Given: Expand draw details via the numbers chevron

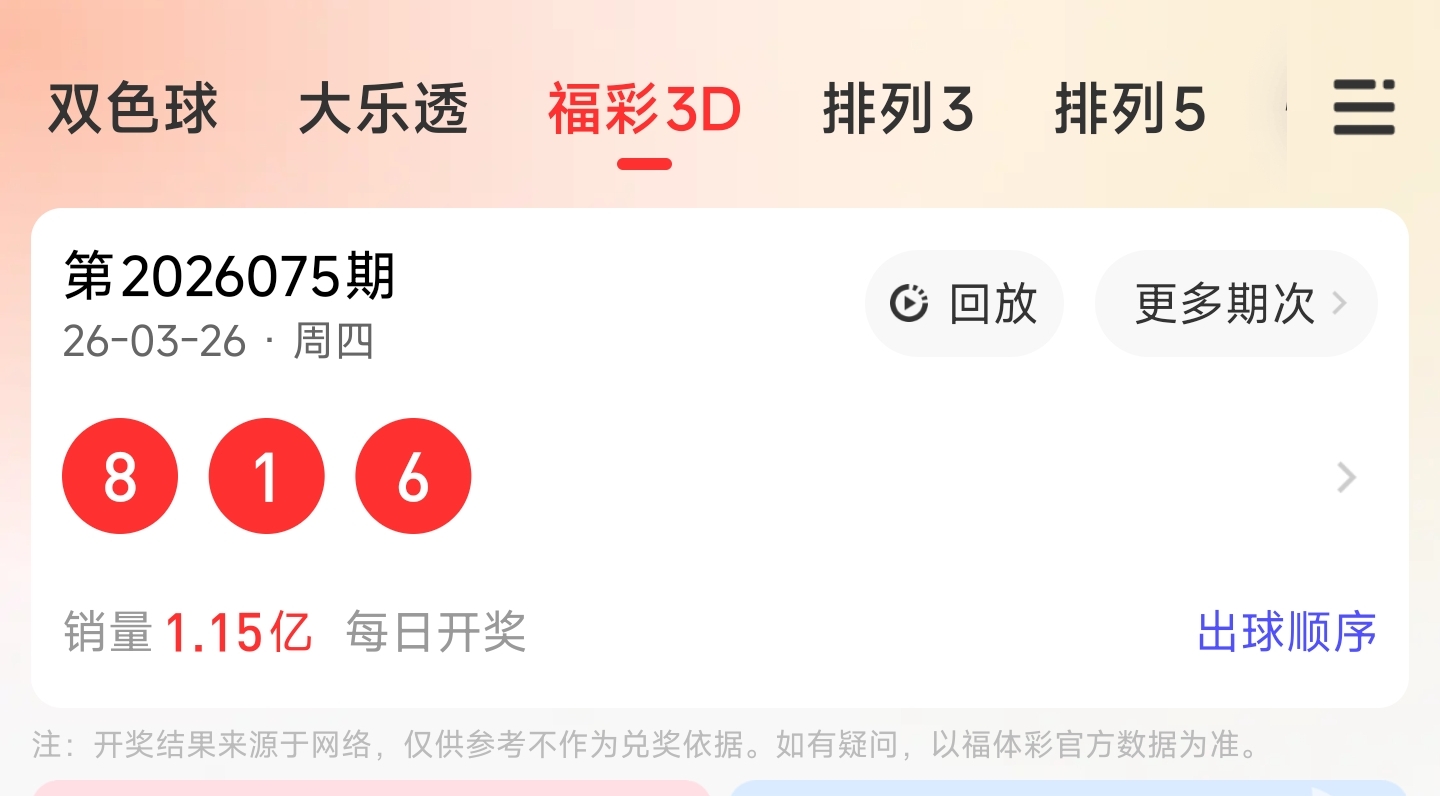Looking at the screenshot, I should (x=1346, y=477).
